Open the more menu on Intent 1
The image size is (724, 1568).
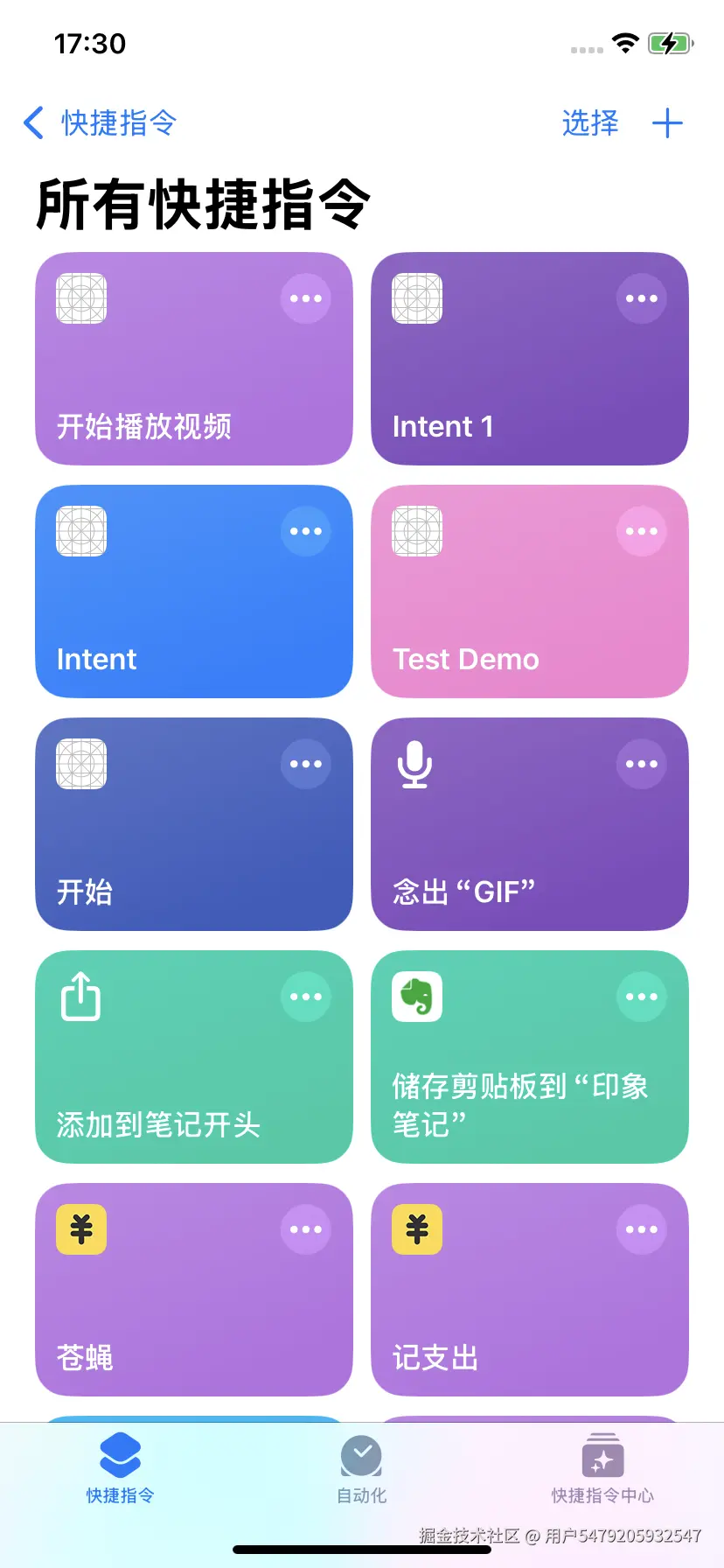641,299
